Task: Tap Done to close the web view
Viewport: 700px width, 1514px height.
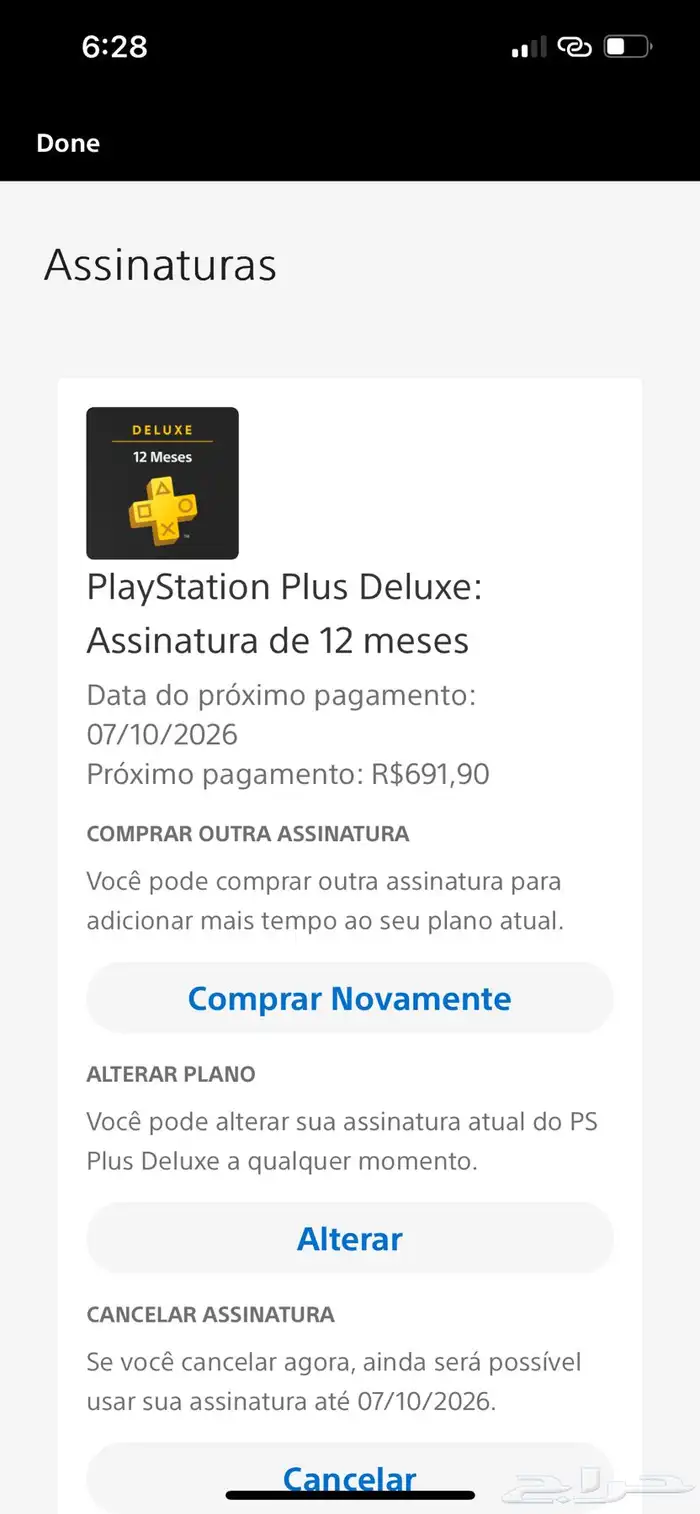Action: (68, 143)
